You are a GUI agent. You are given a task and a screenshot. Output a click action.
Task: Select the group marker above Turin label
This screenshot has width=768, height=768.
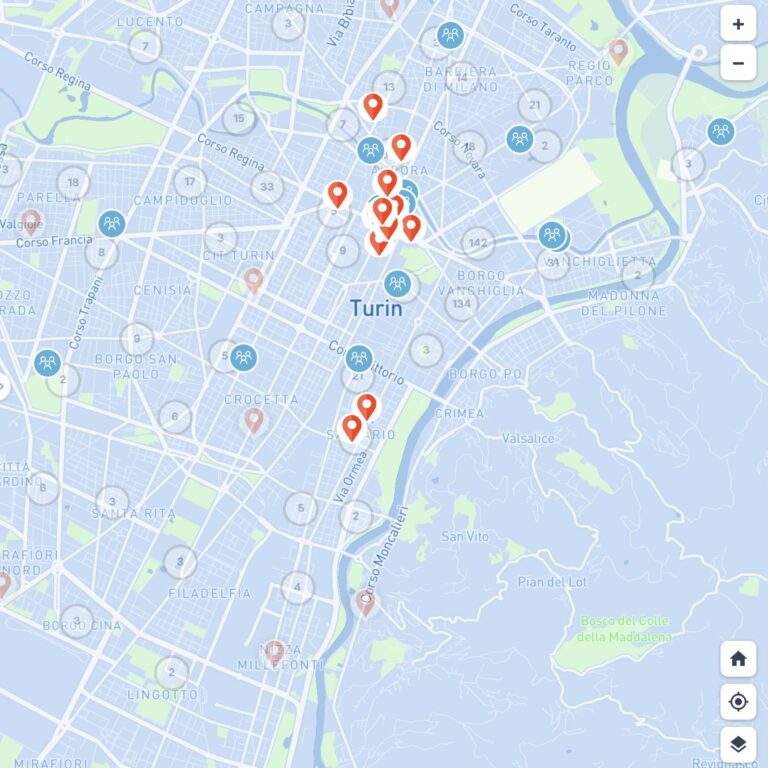tap(397, 284)
